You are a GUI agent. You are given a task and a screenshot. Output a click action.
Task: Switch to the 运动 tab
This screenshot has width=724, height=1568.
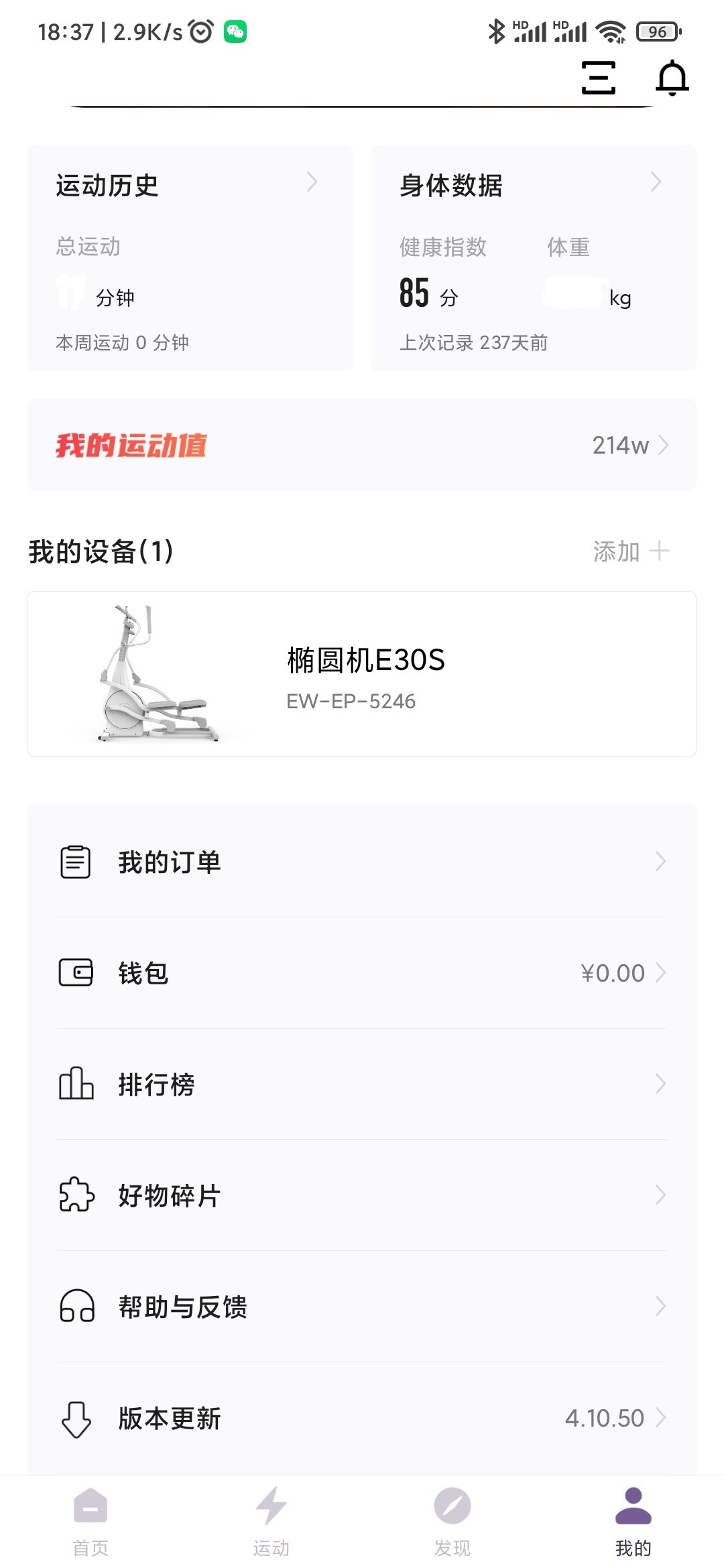[271, 1522]
